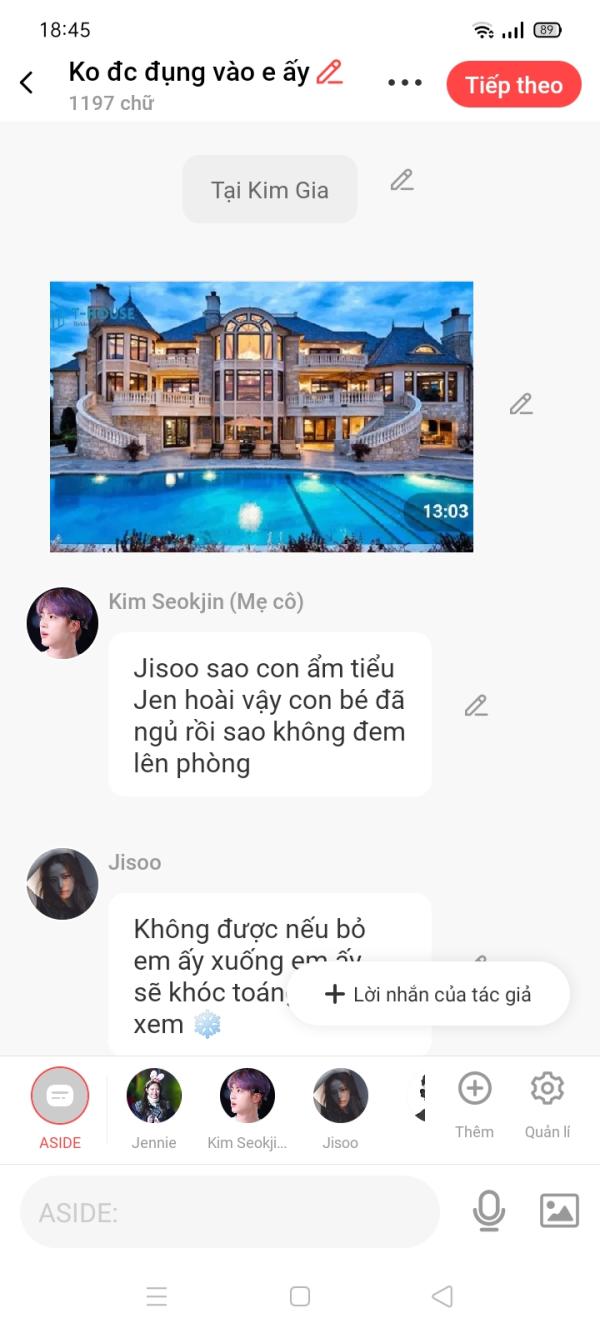Select the ASIDE speaker
The image size is (600, 1333).
60,1108
